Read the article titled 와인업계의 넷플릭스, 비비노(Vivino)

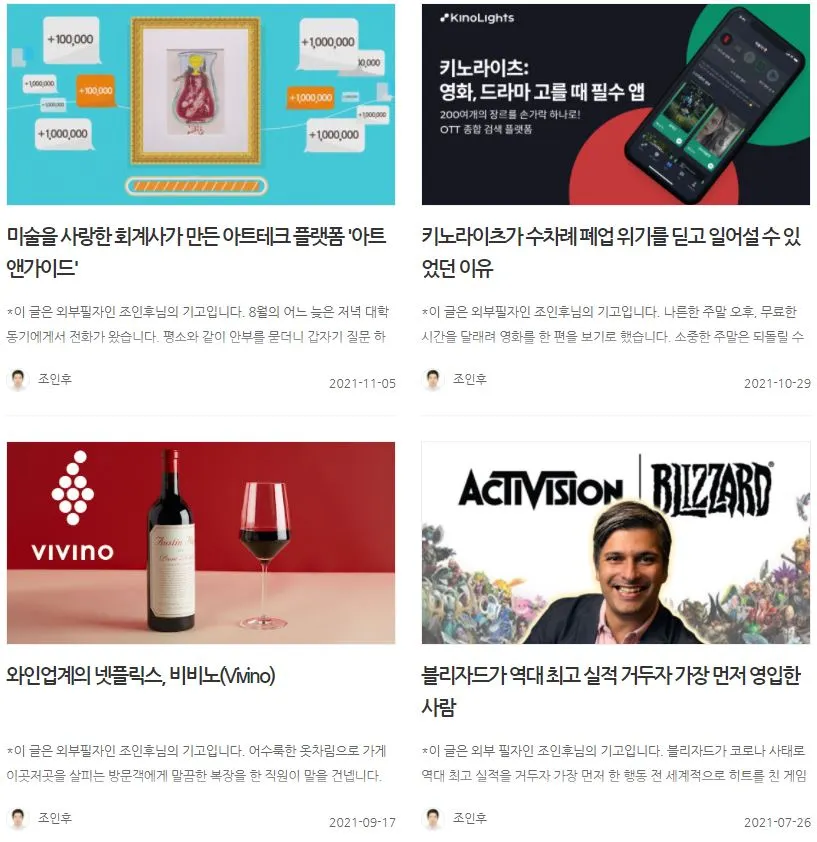click(x=141, y=676)
